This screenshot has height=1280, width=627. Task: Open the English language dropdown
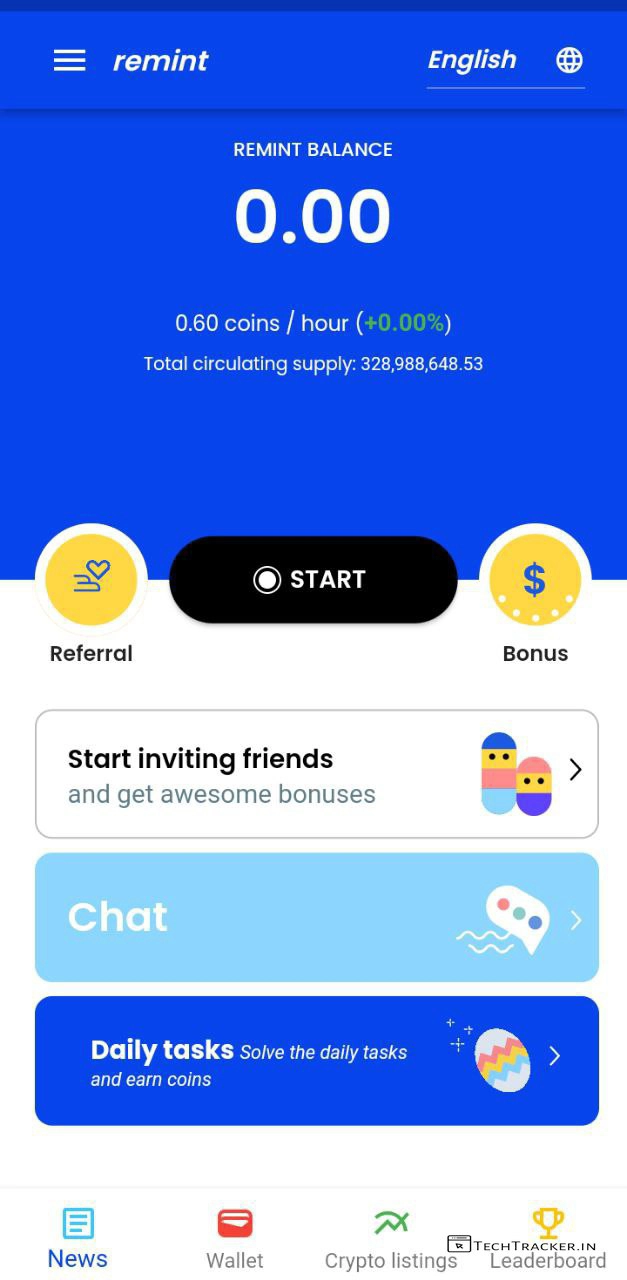pyautogui.click(x=504, y=61)
